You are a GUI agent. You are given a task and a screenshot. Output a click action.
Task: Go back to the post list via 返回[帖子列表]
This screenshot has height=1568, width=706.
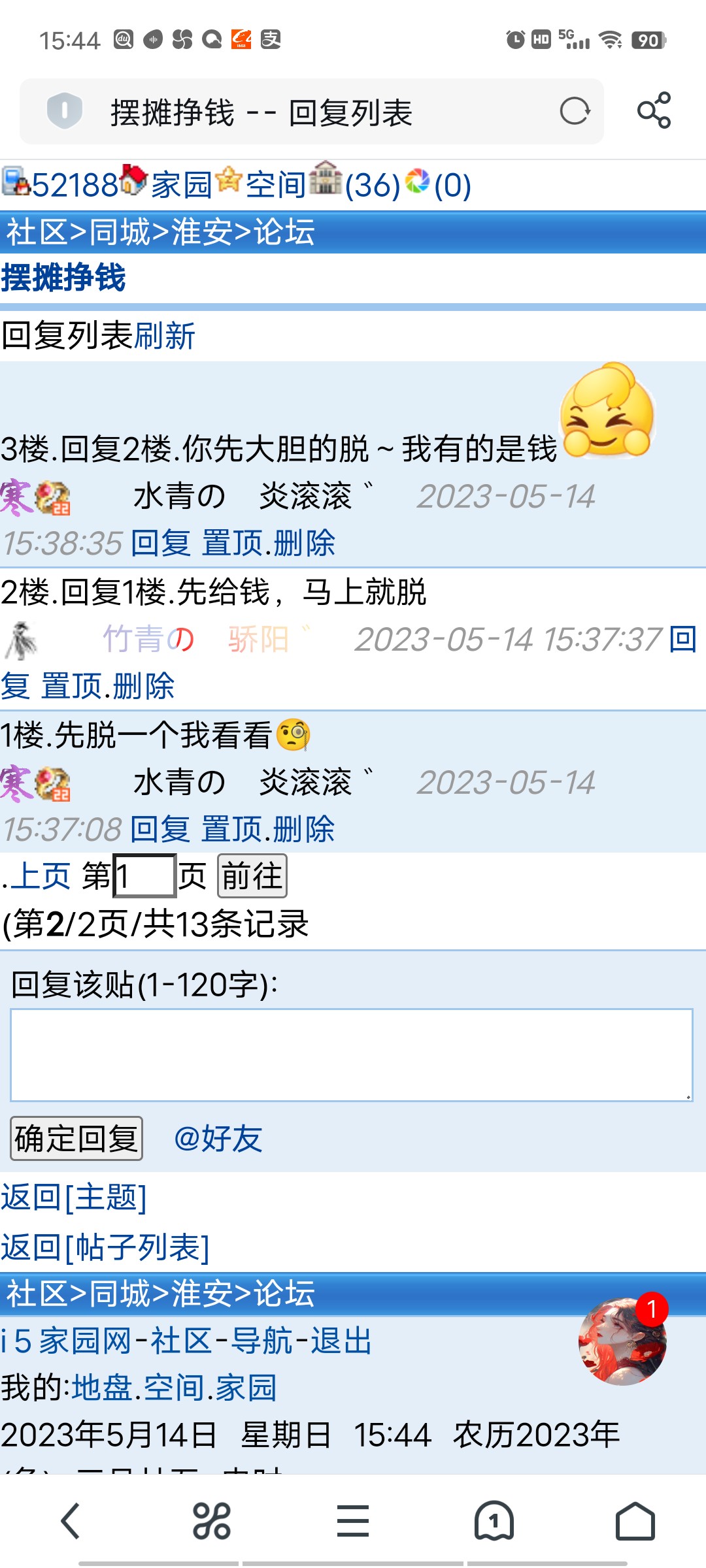tap(105, 1247)
